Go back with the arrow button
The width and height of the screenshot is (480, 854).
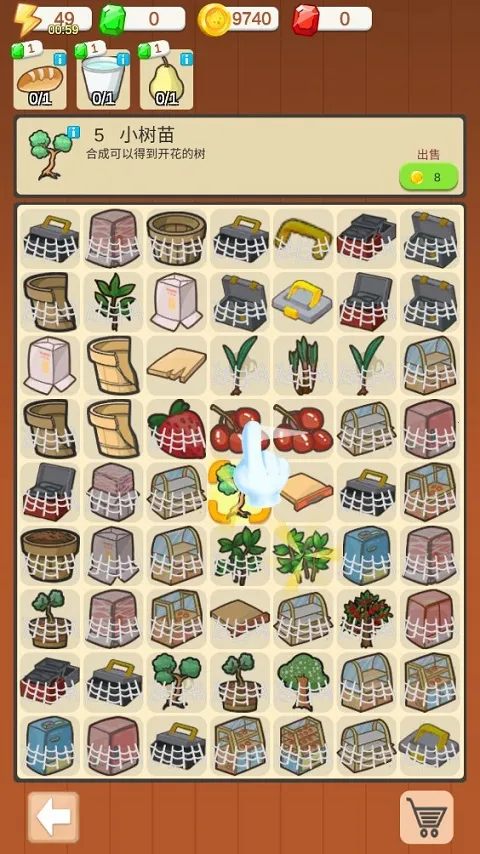53,817
